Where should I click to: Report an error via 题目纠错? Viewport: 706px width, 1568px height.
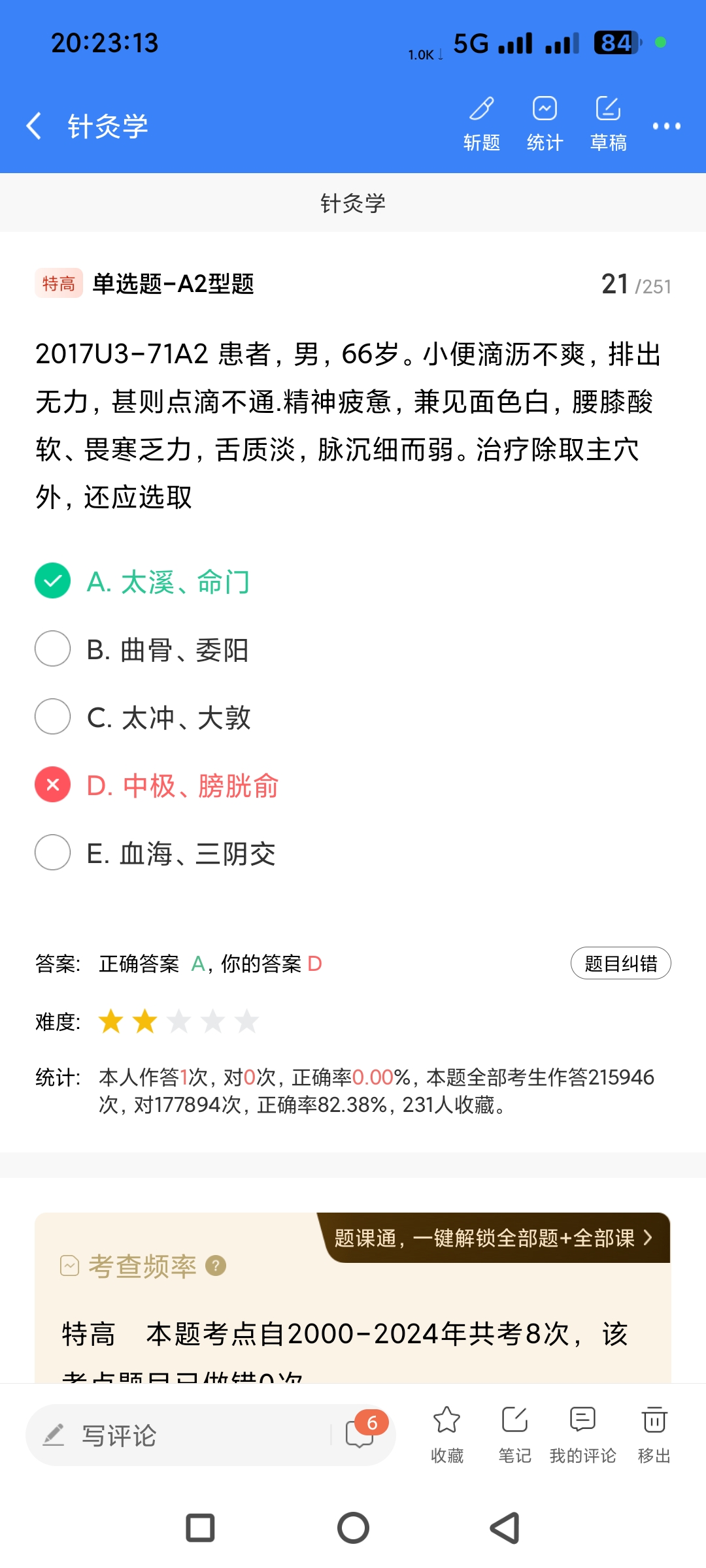pos(620,964)
